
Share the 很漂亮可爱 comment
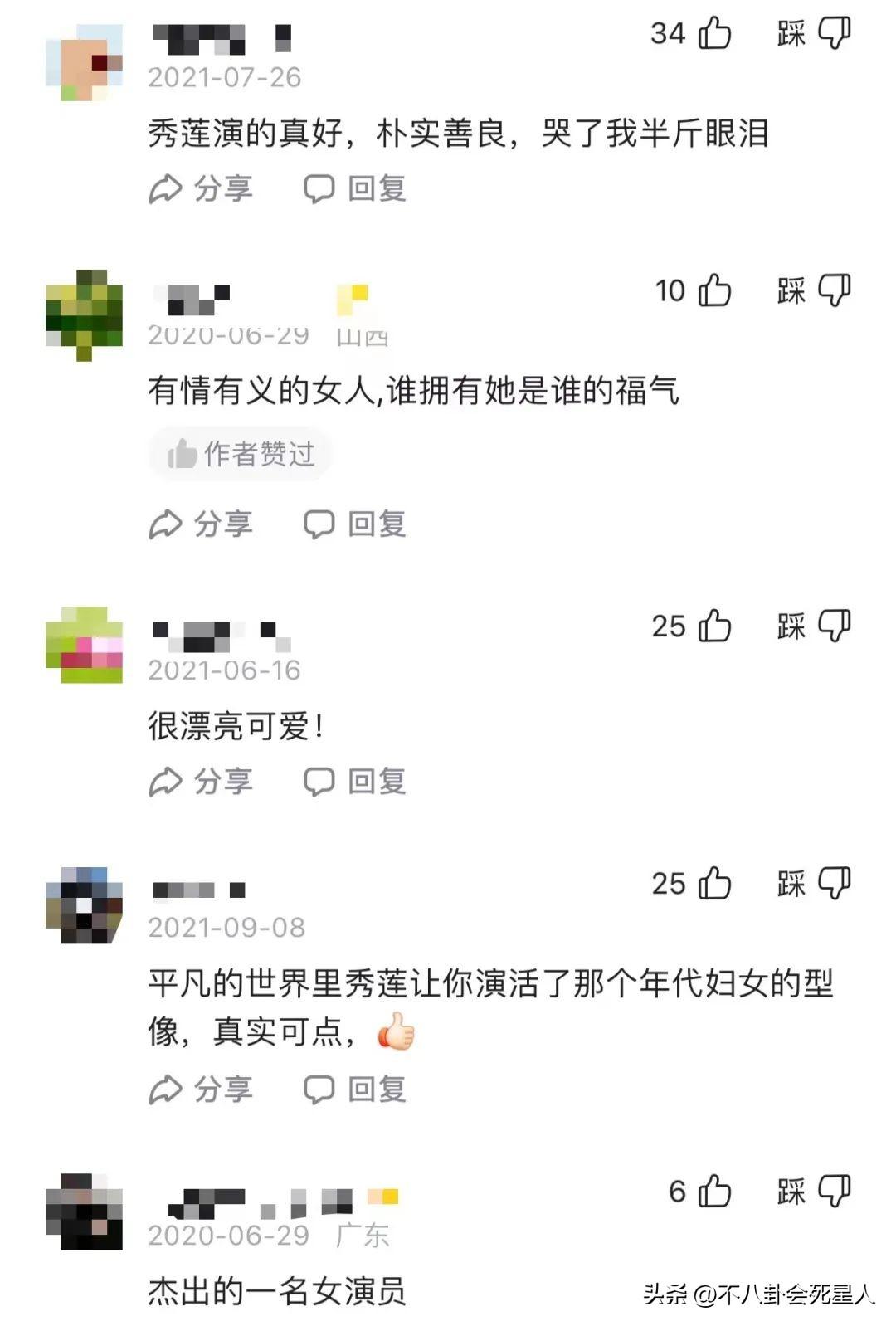(201, 782)
